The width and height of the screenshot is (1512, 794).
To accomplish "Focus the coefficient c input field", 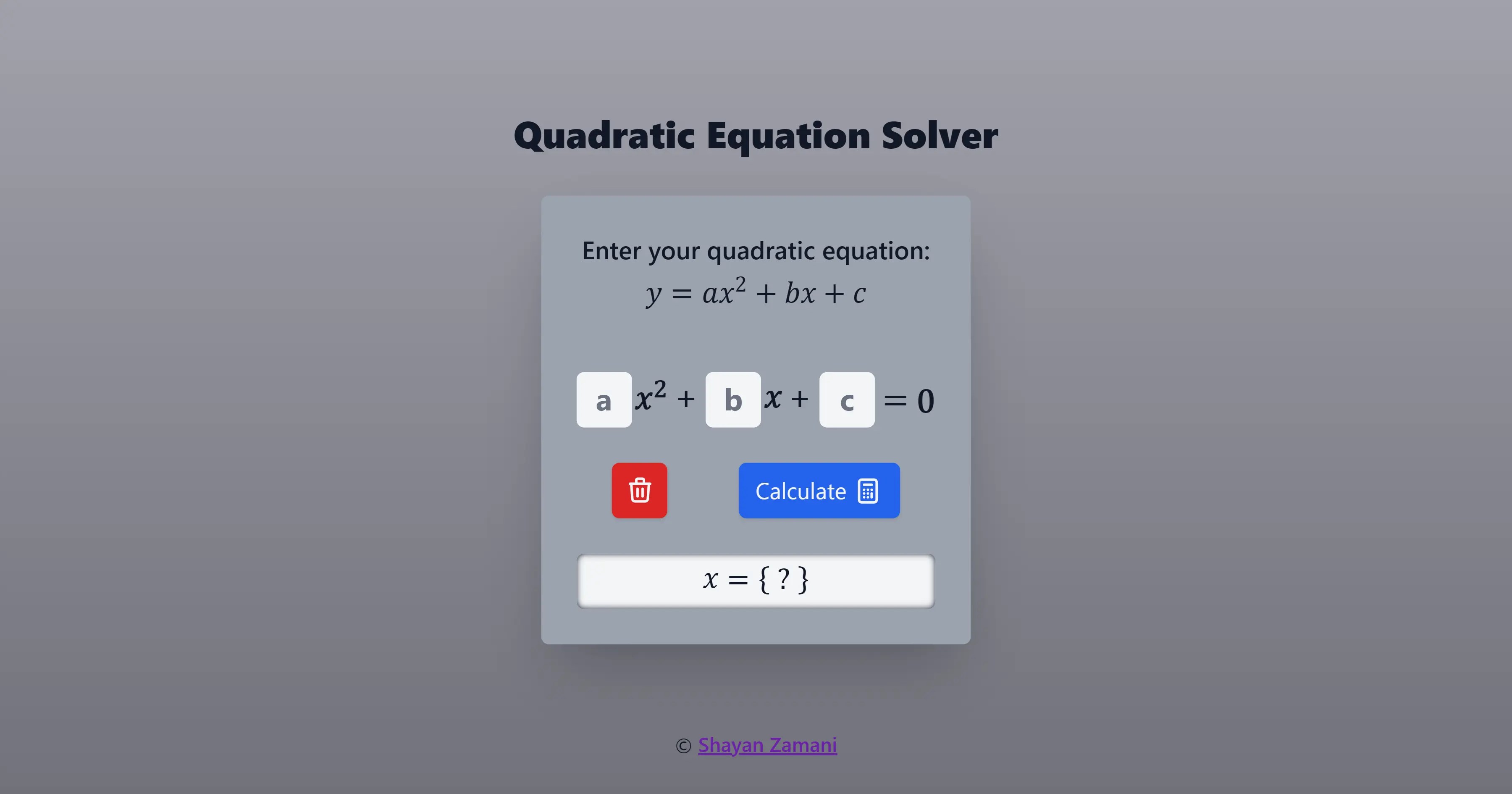I will click(x=846, y=400).
